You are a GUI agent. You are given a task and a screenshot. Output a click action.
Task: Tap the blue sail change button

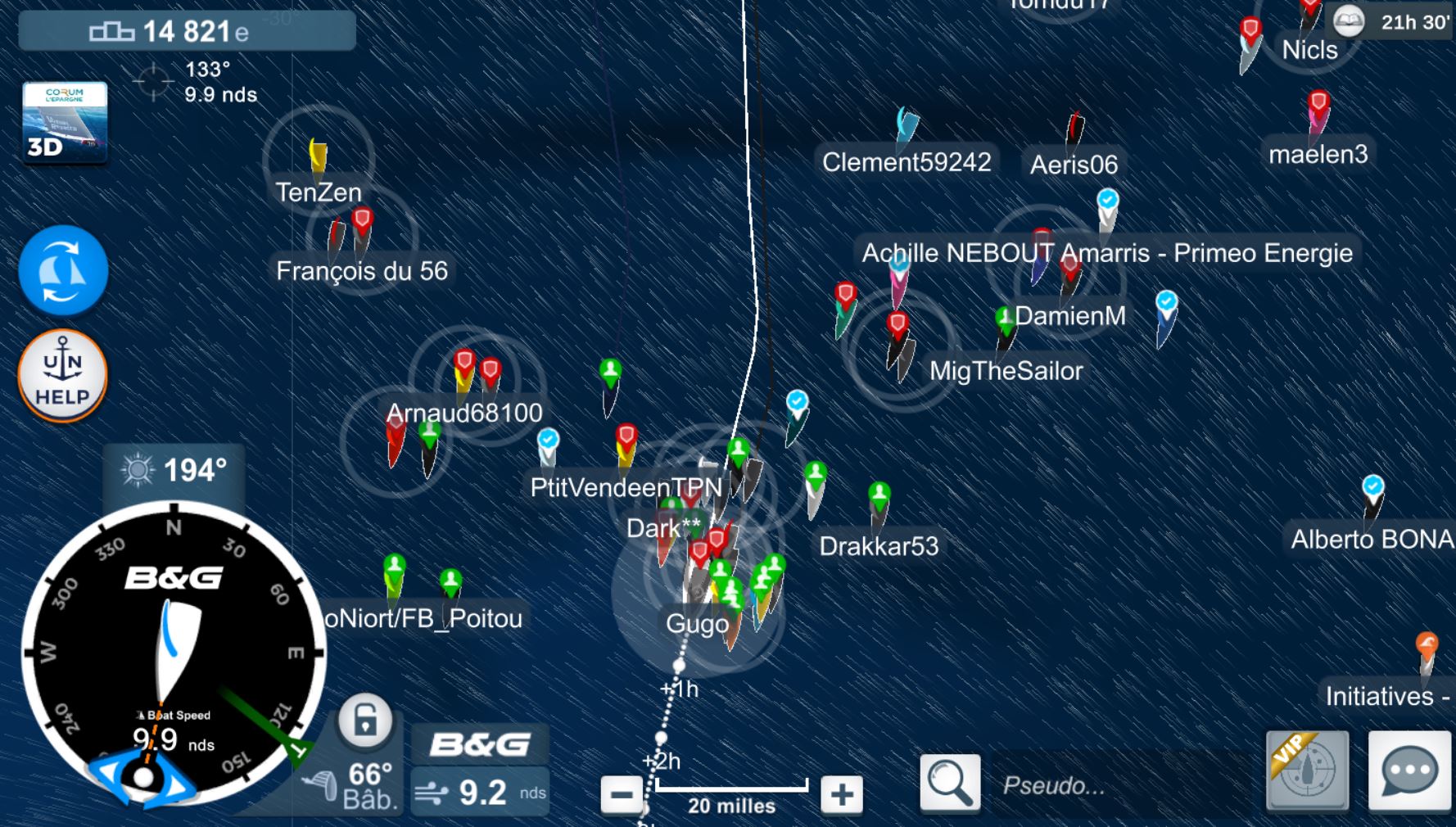tap(63, 270)
